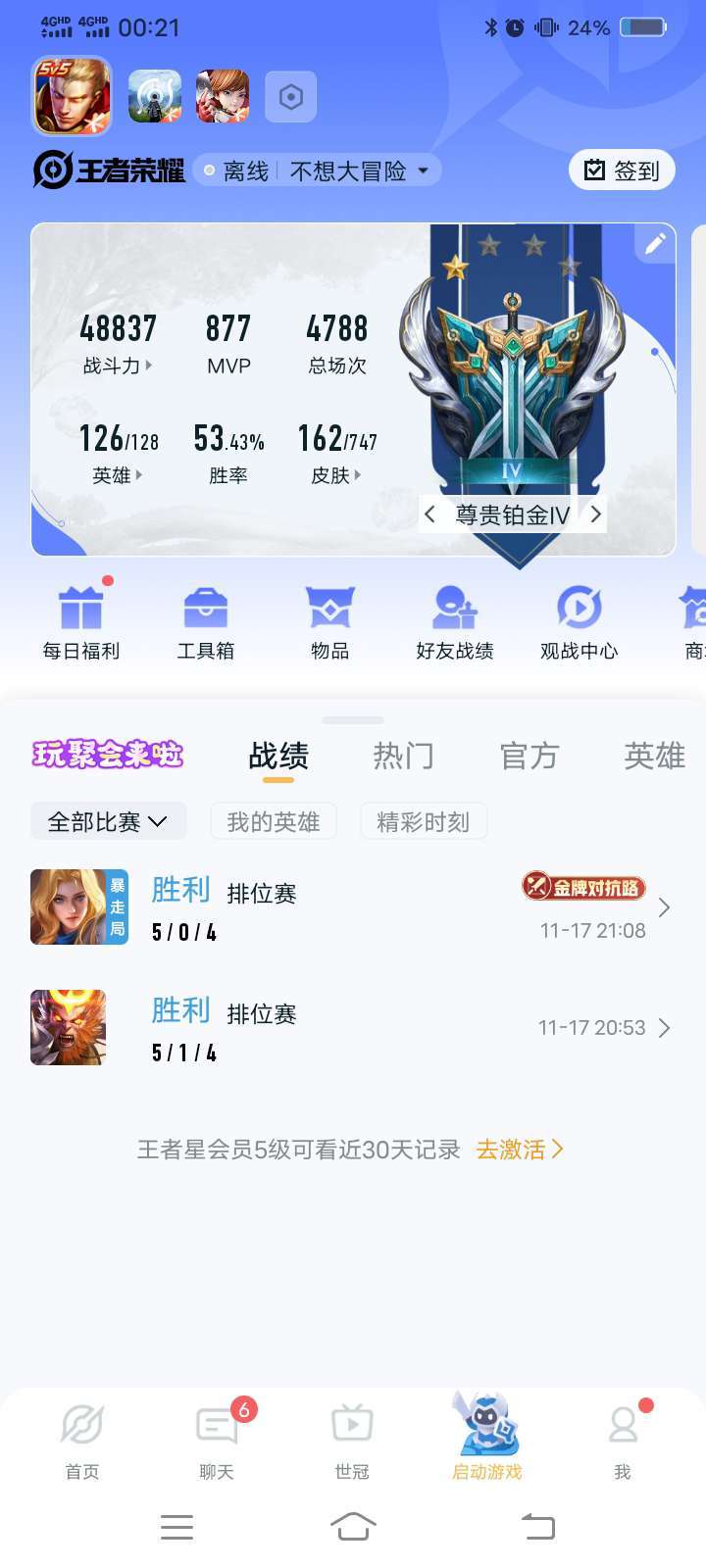Switch to the 热门 tab
The height and width of the screenshot is (1568, 706).
click(x=403, y=756)
